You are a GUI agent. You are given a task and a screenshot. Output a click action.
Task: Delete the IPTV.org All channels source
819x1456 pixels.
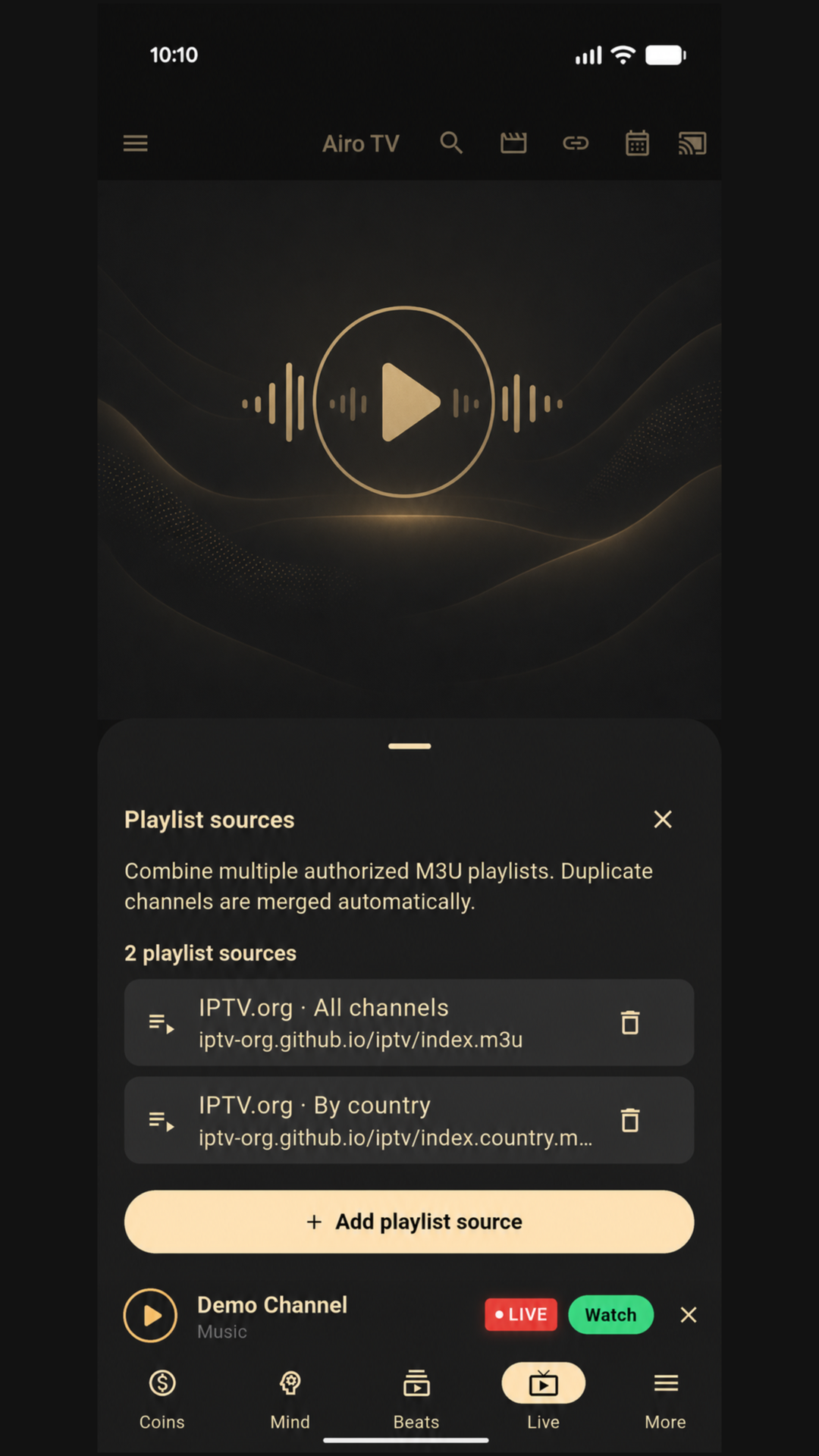click(x=630, y=1022)
